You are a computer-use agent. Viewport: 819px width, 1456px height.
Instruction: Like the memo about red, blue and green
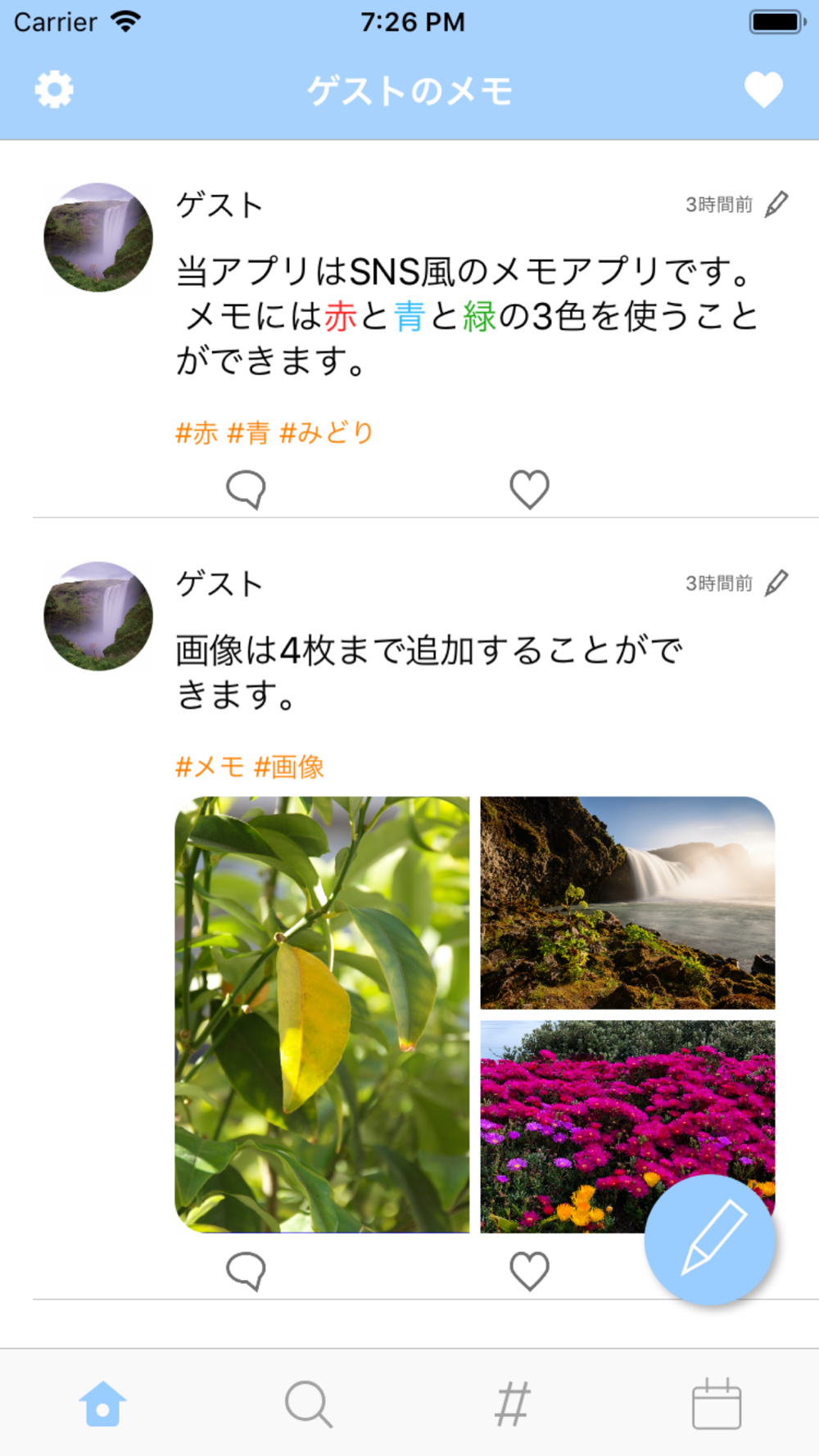tap(529, 490)
